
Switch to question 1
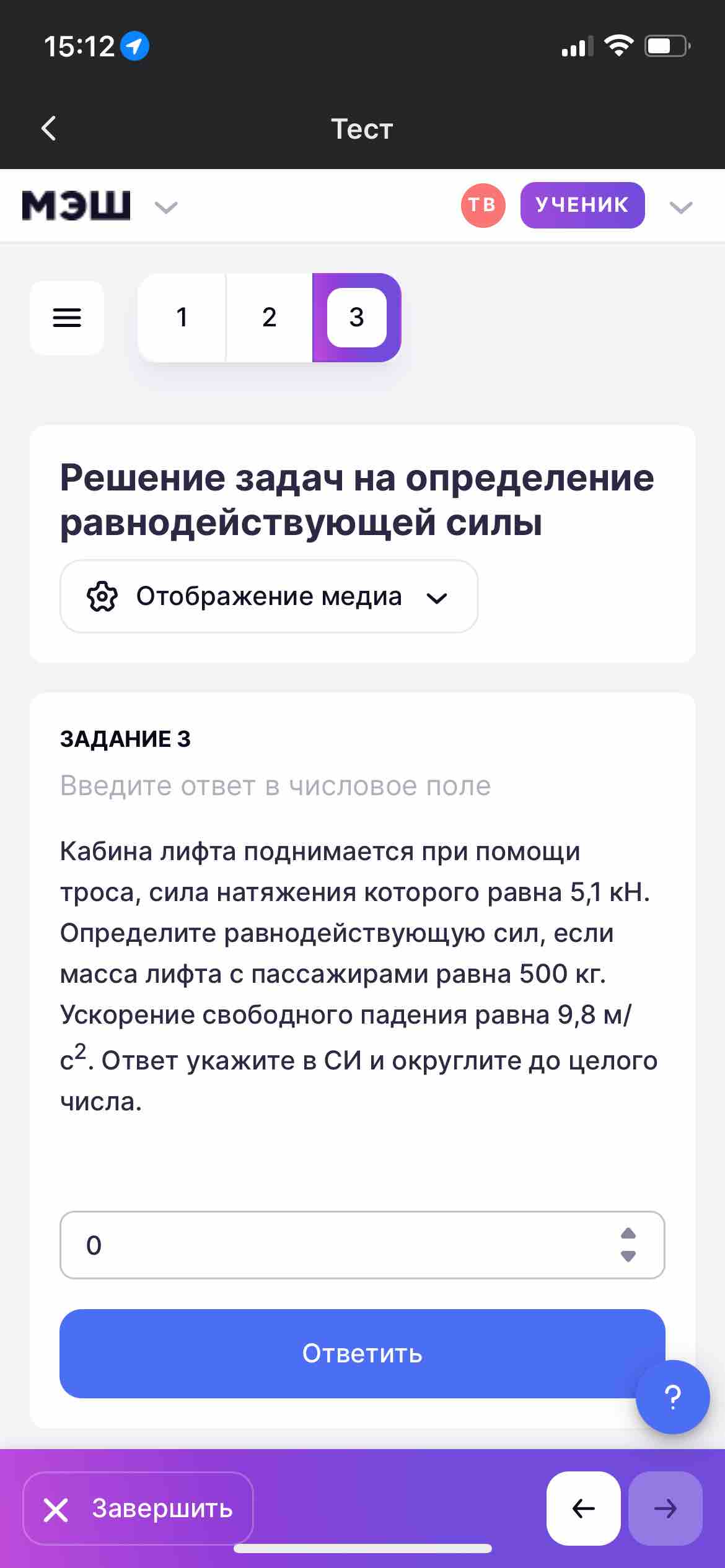click(x=182, y=318)
